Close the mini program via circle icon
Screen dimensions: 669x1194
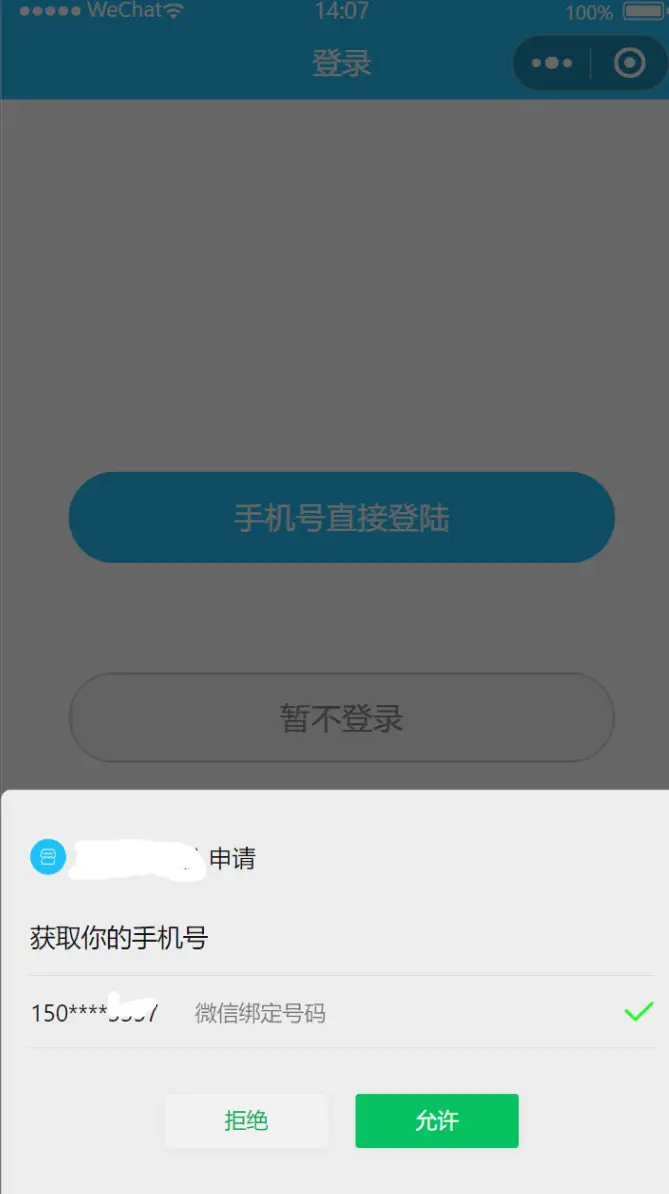pyautogui.click(x=629, y=63)
